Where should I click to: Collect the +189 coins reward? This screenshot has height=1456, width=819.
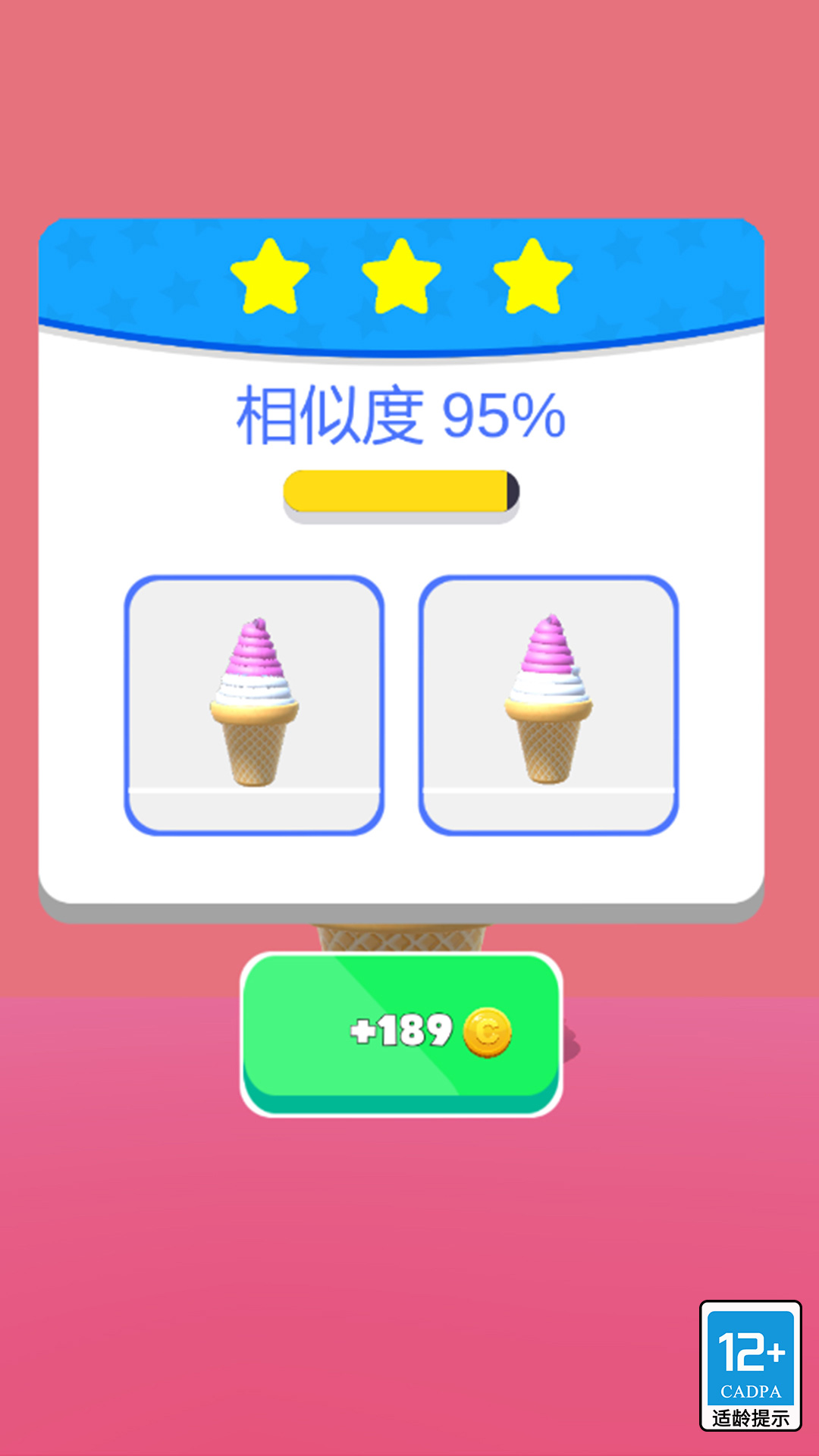(x=401, y=1031)
